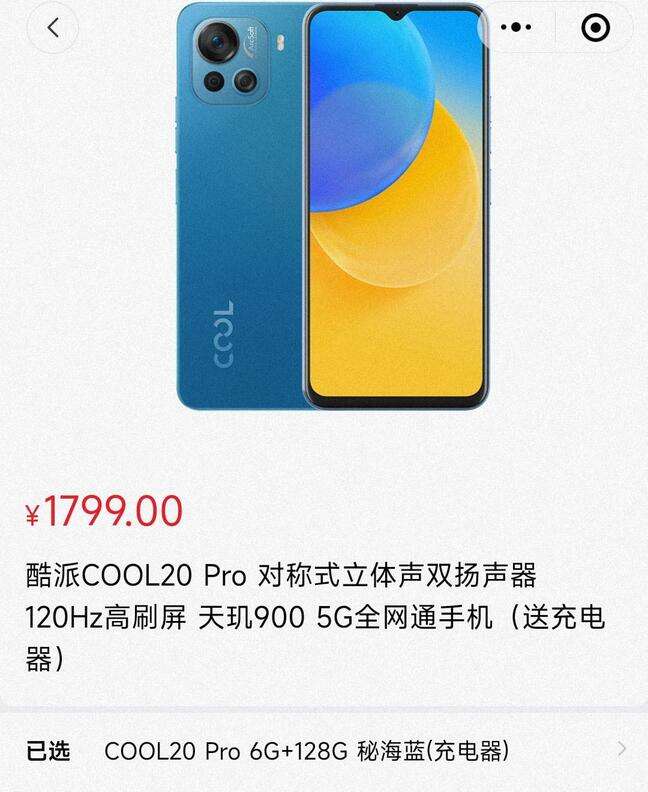Go back using the top-left arrow

click(53, 28)
